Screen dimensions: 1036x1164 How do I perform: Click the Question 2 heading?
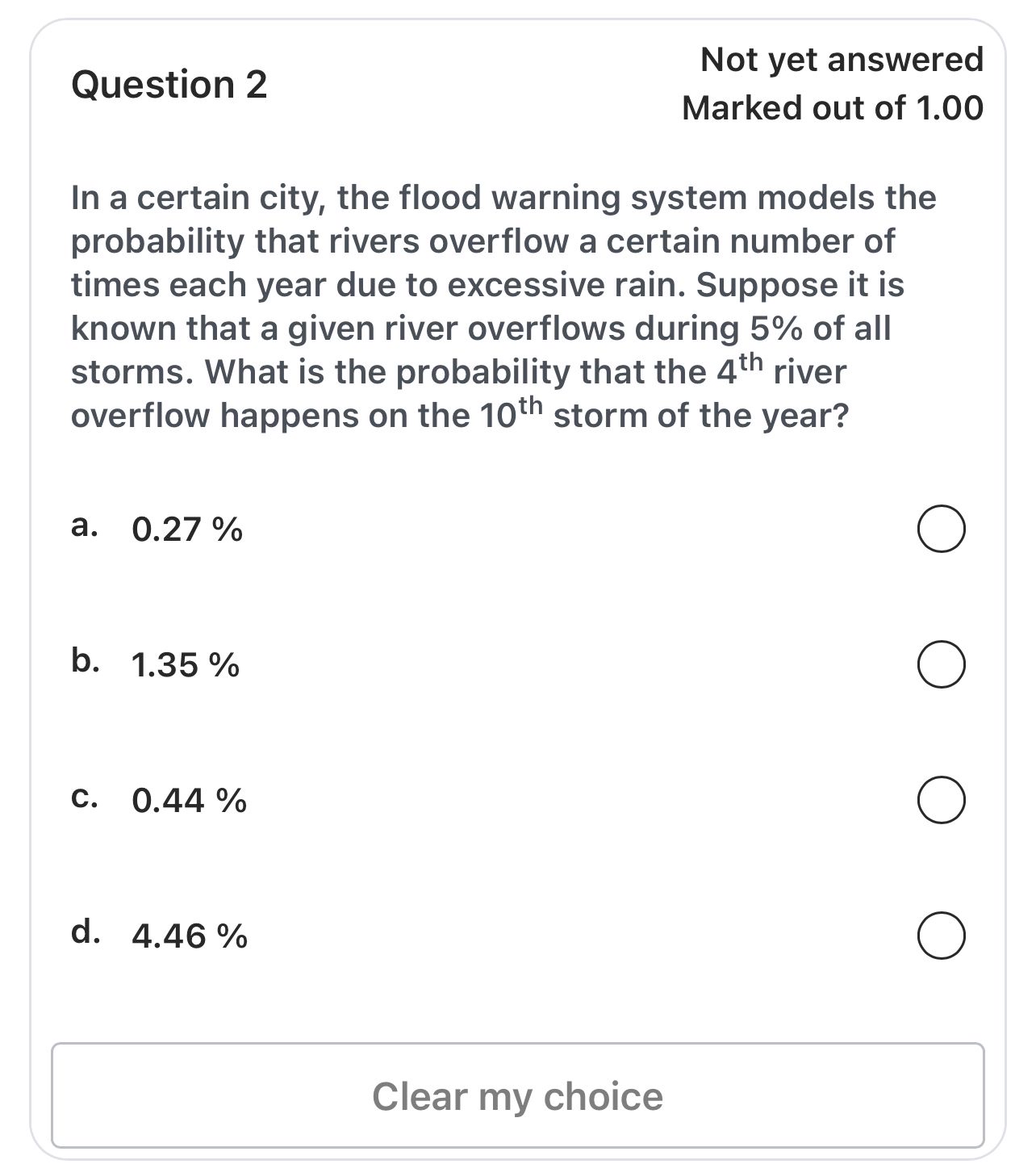(172, 83)
